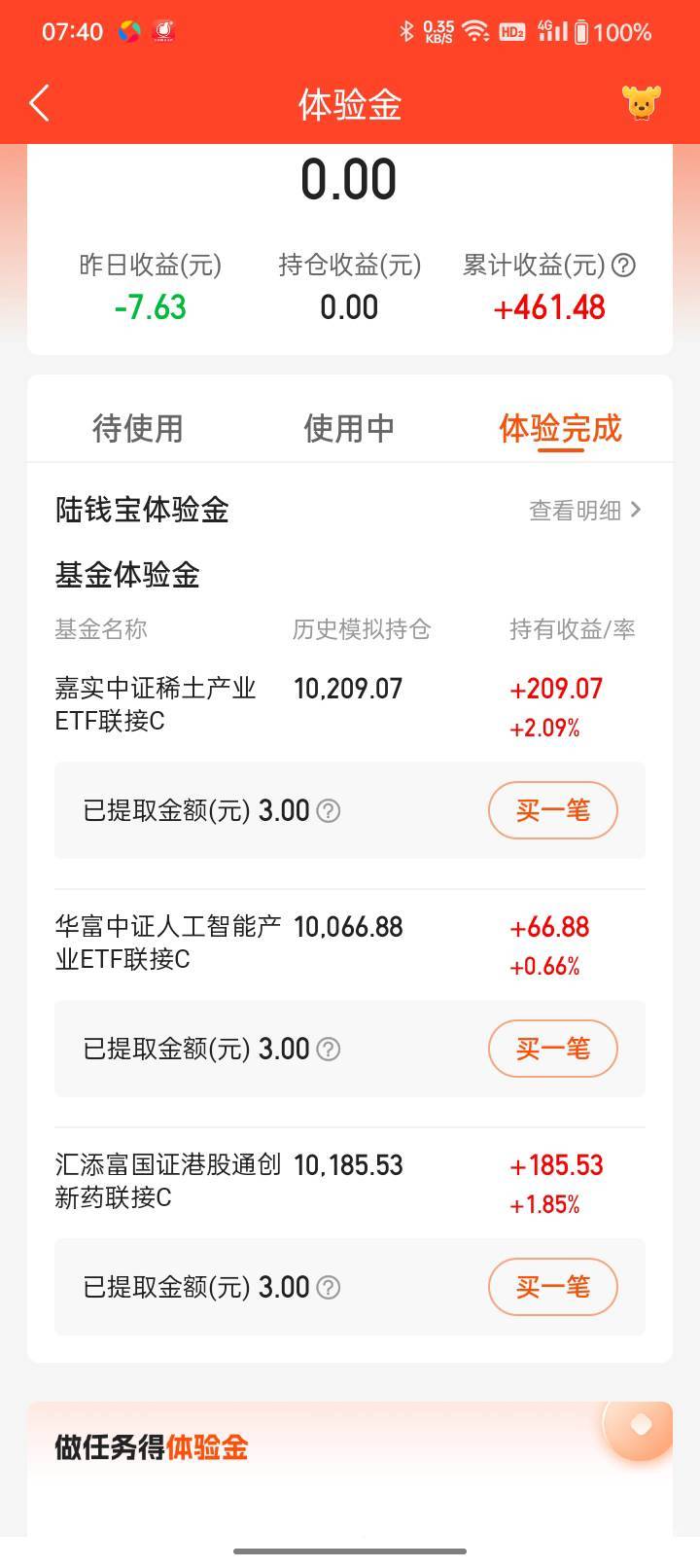Screen dimensions: 700x1568
Task: Tap 买一笔 for 汇添富国证港股通创新药联接C
Action: point(552,1287)
